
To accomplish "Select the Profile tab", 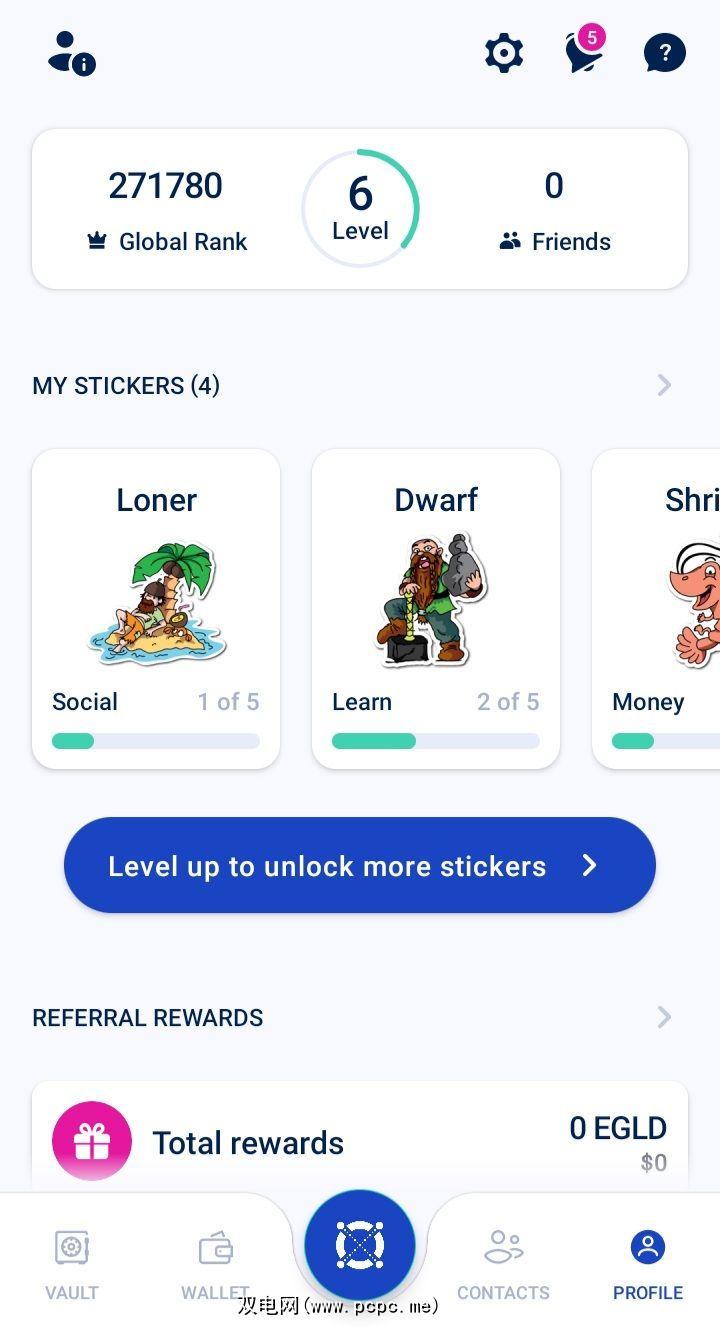I will pyautogui.click(x=648, y=1262).
